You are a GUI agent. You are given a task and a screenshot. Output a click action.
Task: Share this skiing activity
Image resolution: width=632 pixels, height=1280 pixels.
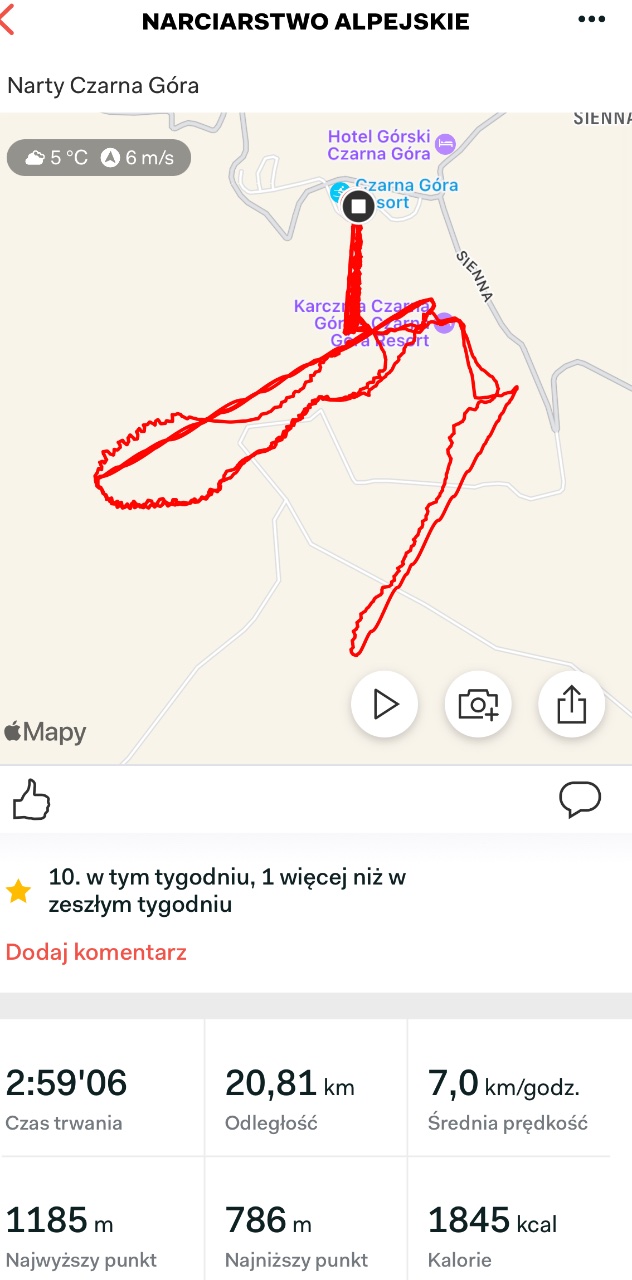click(x=571, y=704)
